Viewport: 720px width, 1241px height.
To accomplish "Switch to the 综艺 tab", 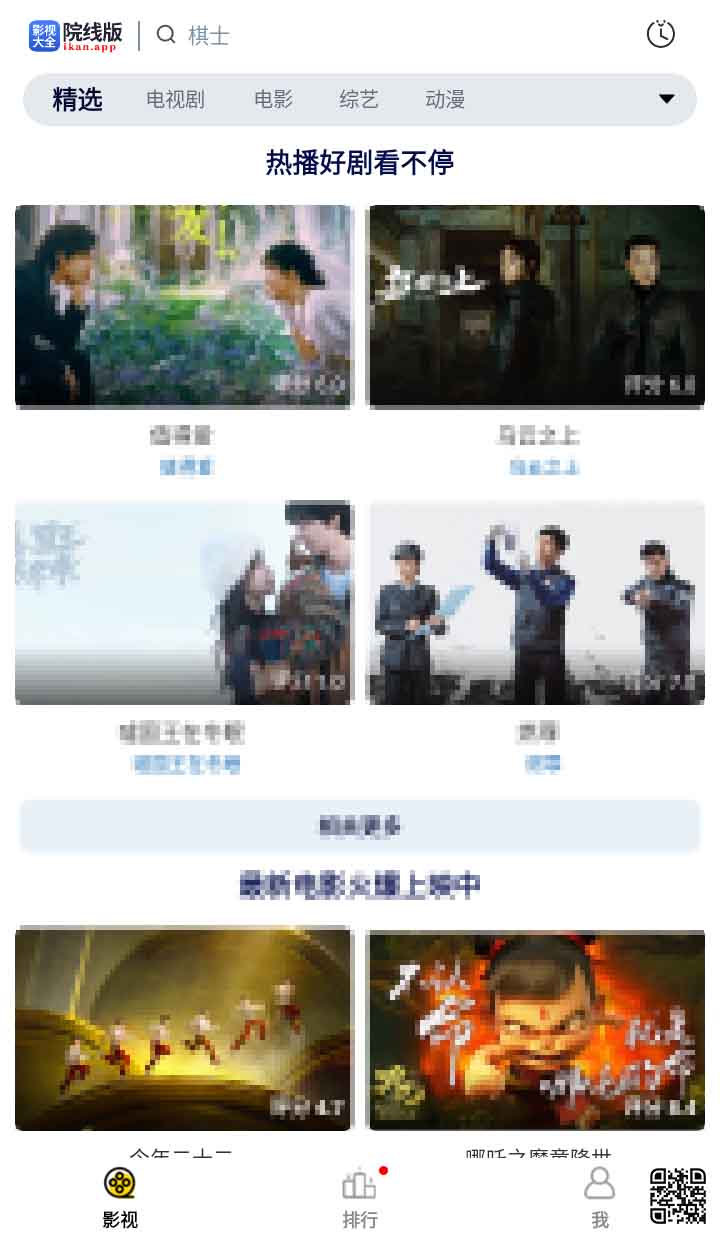I will [359, 99].
